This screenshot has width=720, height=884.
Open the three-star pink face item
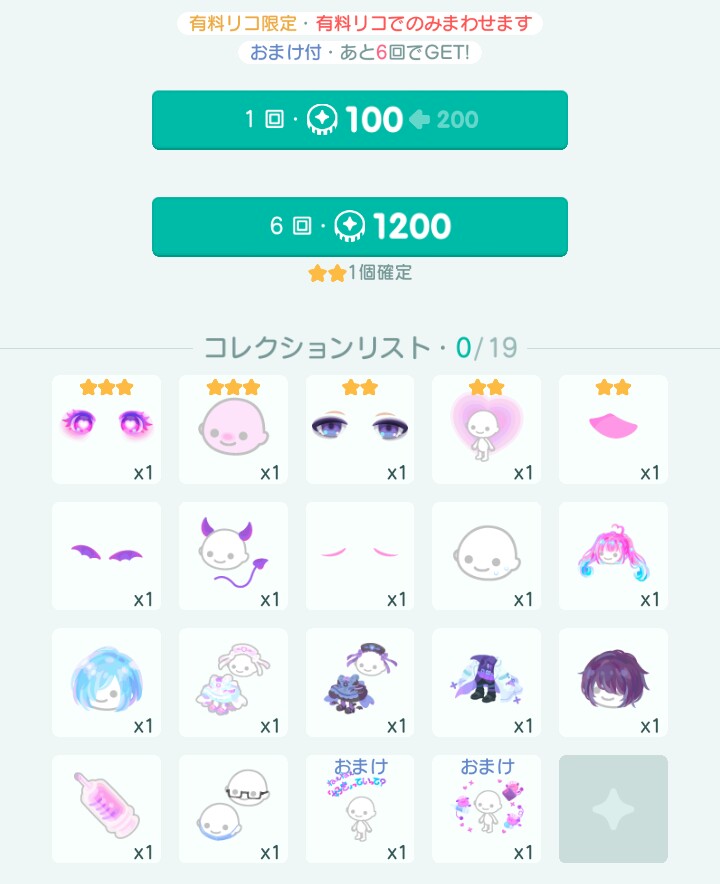(233, 430)
